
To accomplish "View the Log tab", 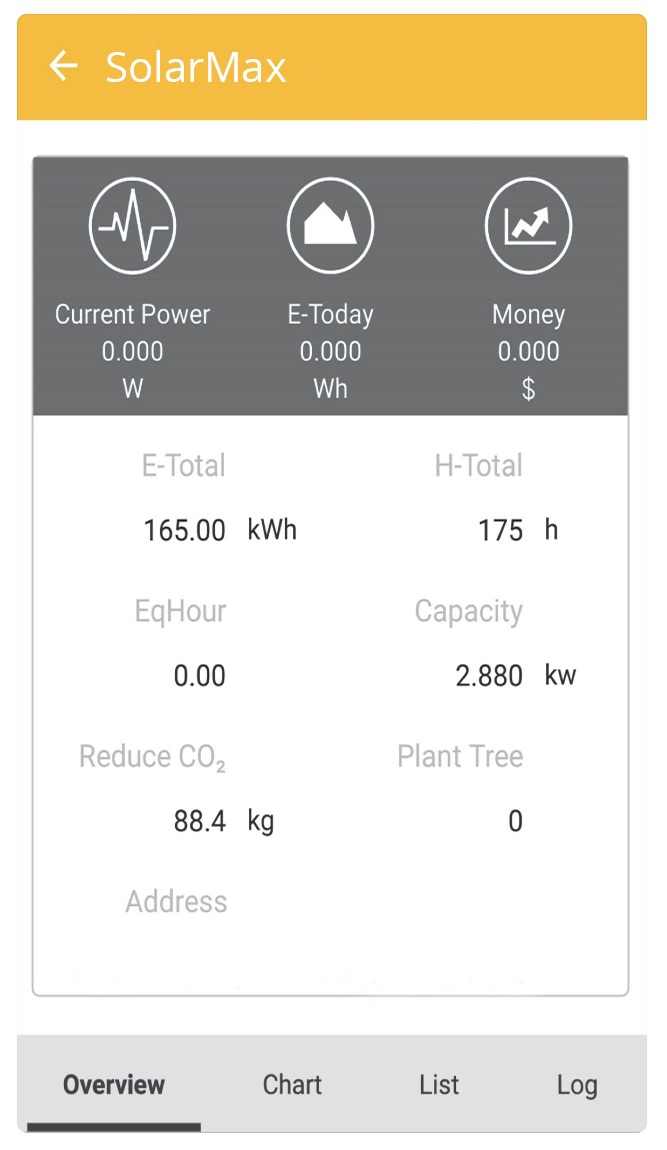I will (577, 1084).
